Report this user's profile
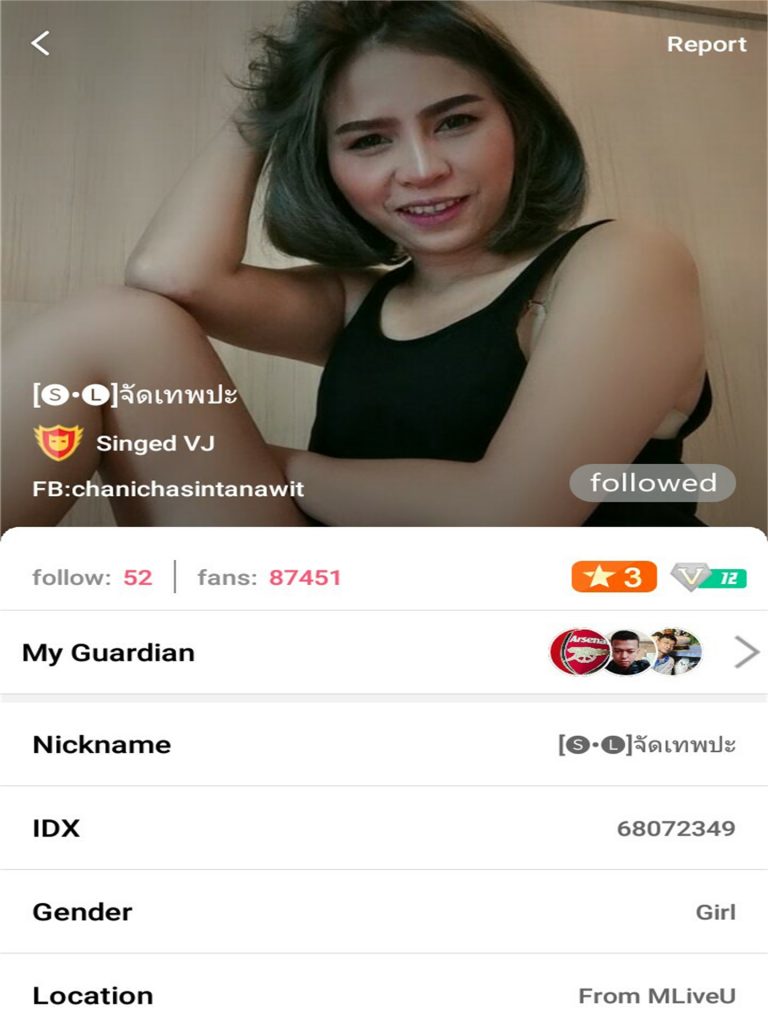This screenshot has height=1024, width=768. click(706, 44)
